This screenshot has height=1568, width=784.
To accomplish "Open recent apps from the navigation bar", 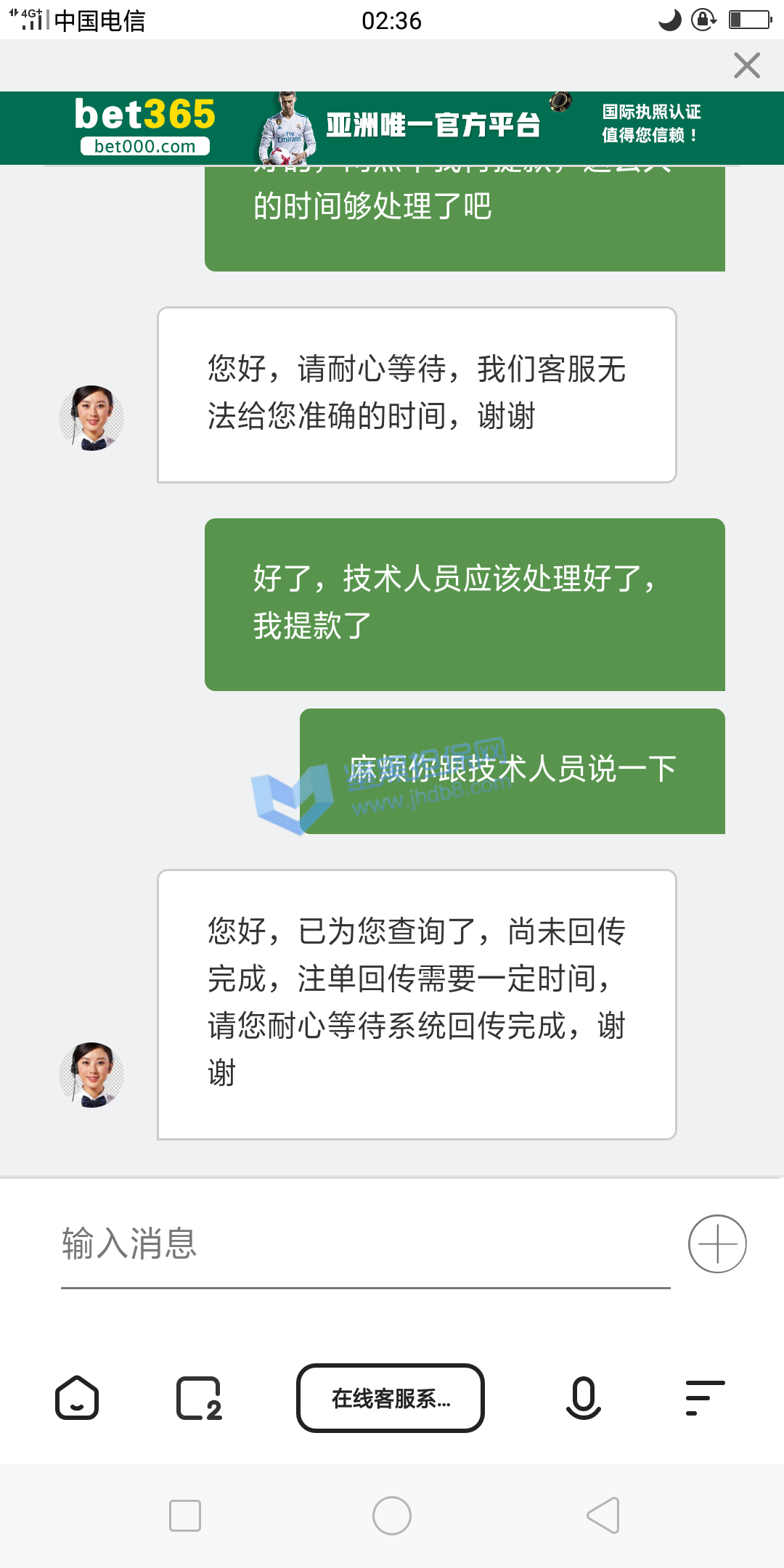I will point(184,1516).
